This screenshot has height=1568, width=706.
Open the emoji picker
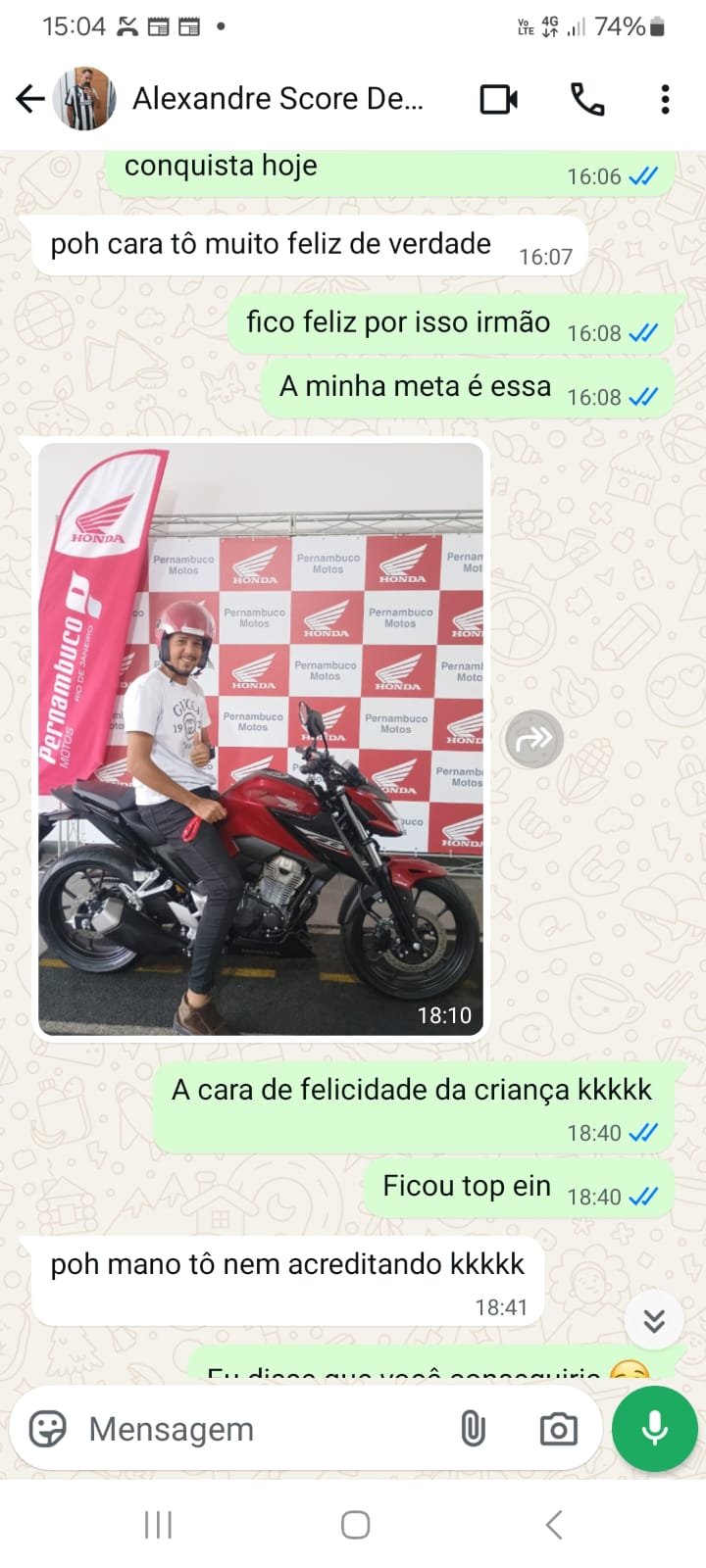(x=48, y=1429)
